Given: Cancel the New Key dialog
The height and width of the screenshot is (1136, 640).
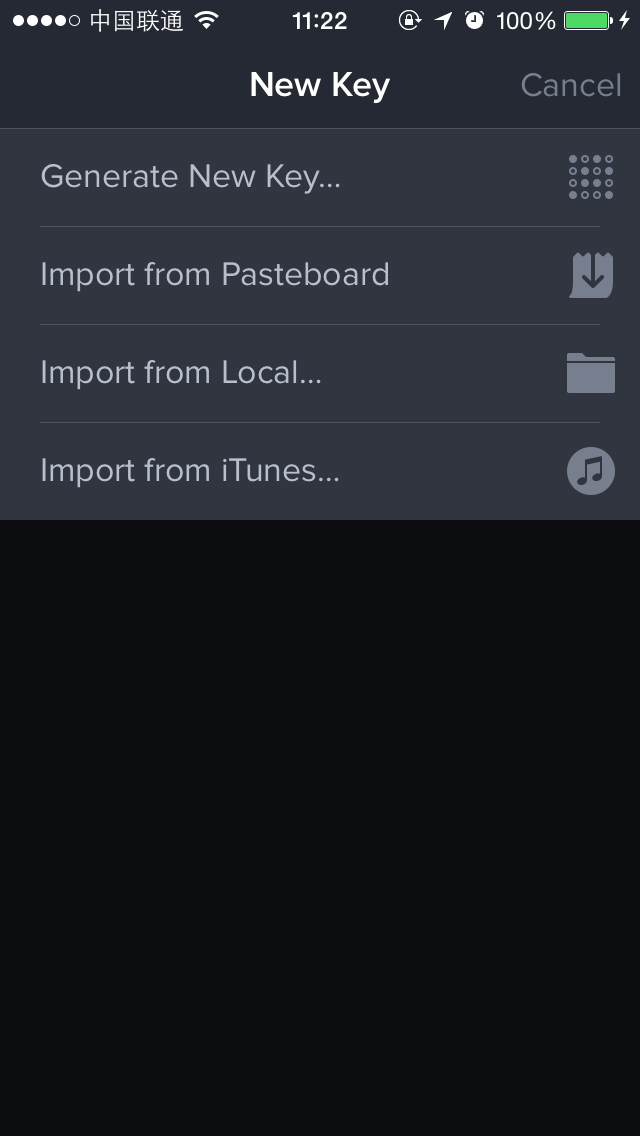Looking at the screenshot, I should pyautogui.click(x=571, y=86).
